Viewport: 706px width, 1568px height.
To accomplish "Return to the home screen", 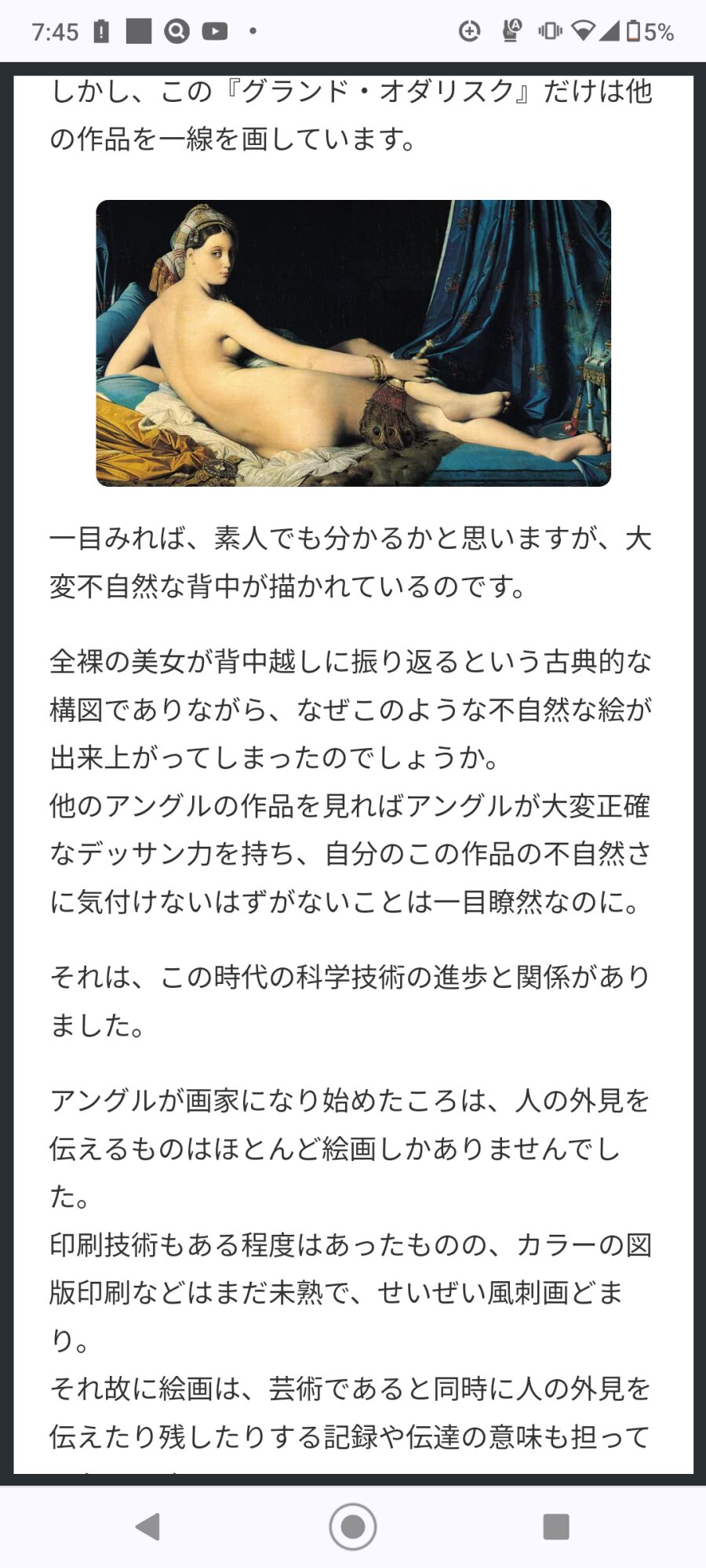I will click(353, 1526).
